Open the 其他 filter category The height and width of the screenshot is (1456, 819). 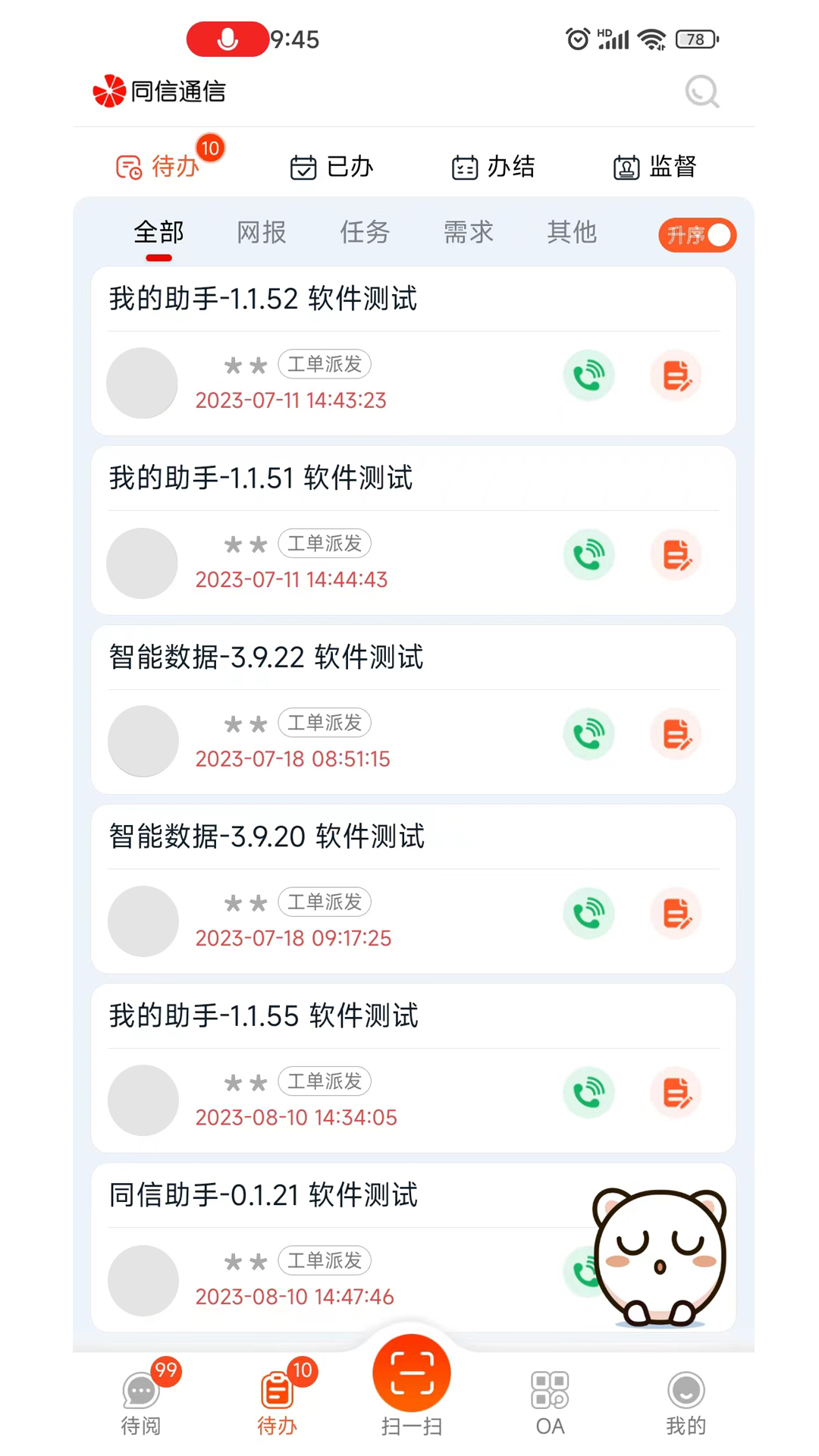point(572,233)
